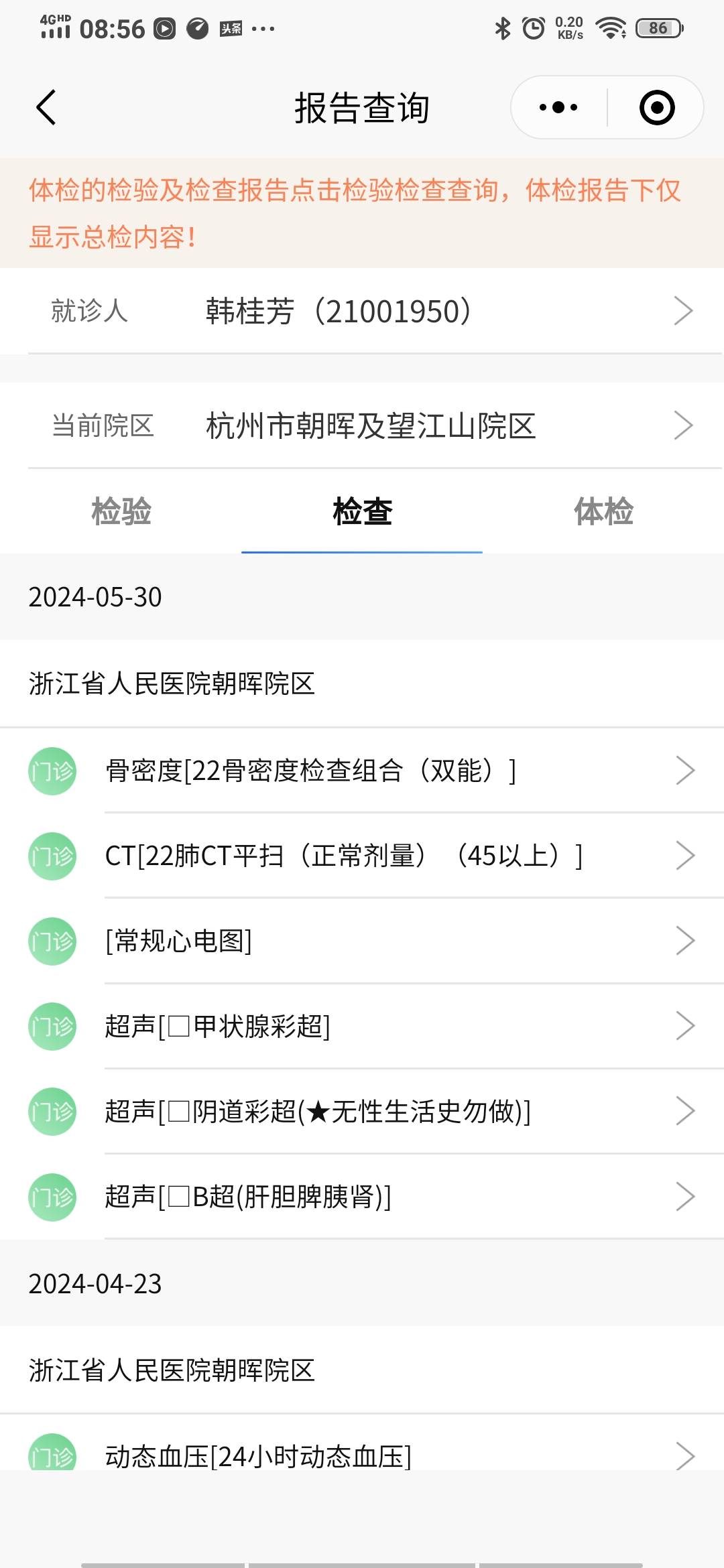Expand the 阴道彩超 report chevron
The width and height of the screenshot is (724, 1568).
point(684,1111)
